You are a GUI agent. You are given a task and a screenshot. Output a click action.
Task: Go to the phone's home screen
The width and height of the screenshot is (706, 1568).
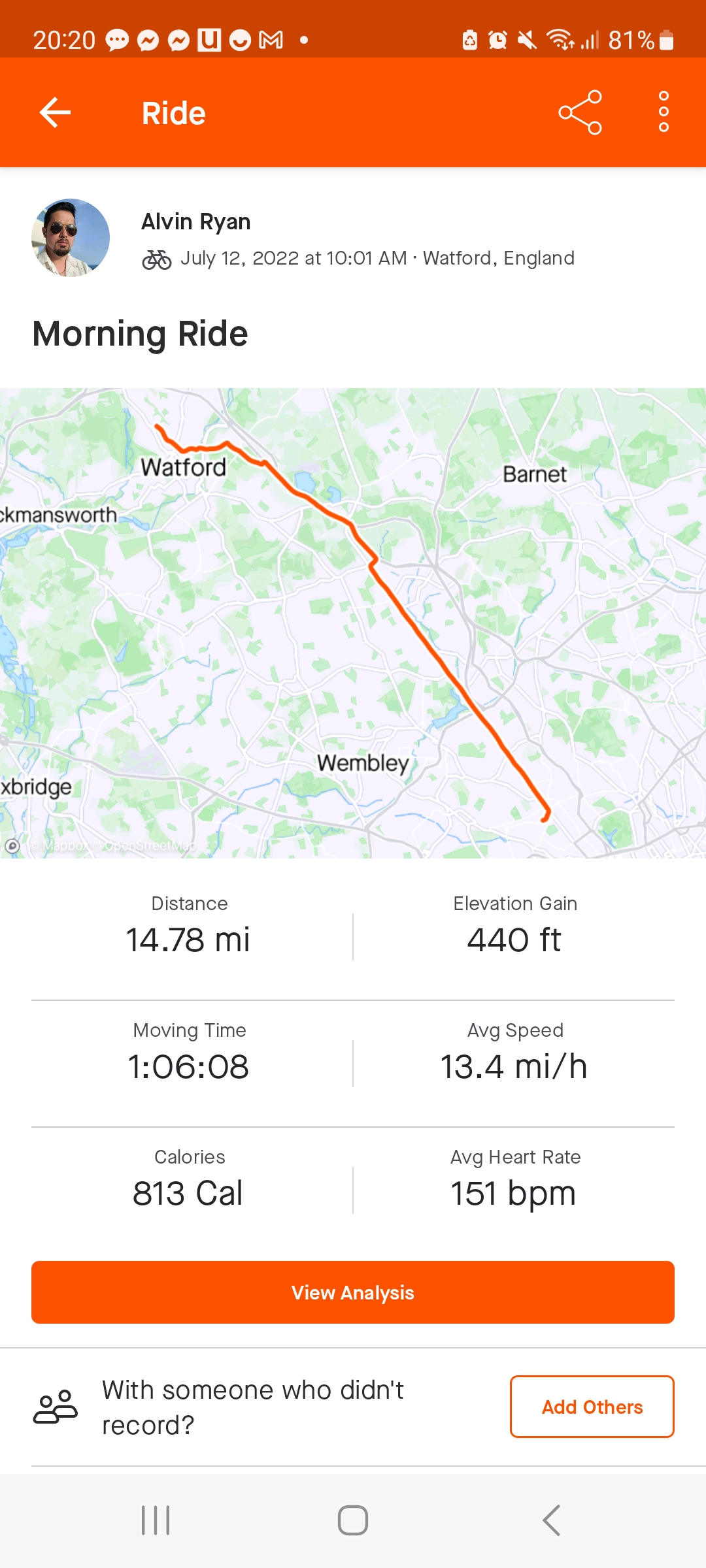(x=353, y=1520)
